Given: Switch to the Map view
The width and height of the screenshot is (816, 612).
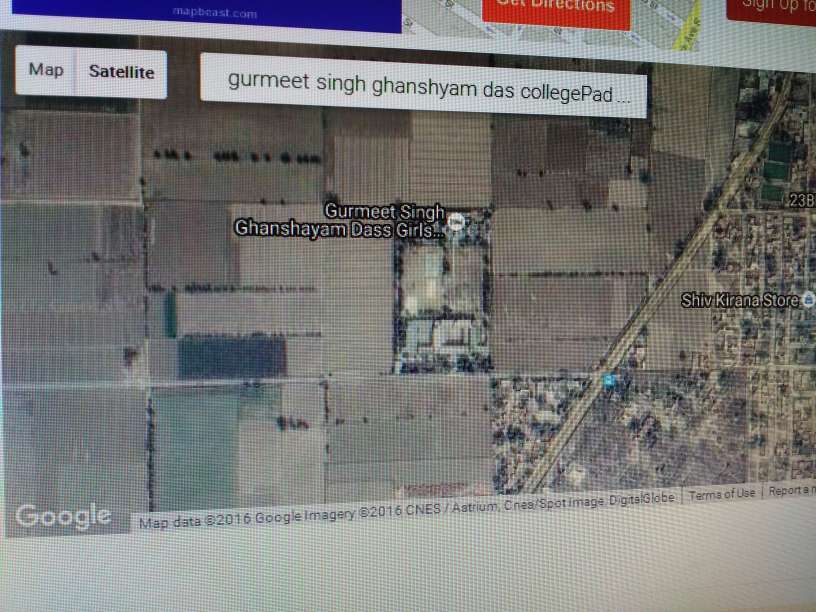Looking at the screenshot, I should click(x=46, y=70).
